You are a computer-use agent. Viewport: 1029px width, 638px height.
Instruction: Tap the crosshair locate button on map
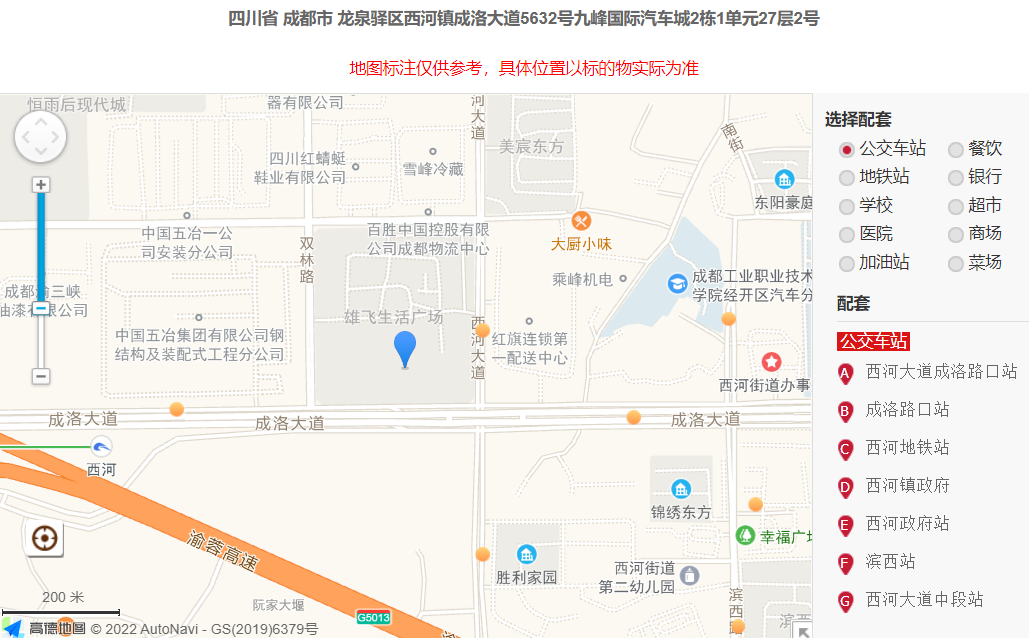[x=44, y=539]
